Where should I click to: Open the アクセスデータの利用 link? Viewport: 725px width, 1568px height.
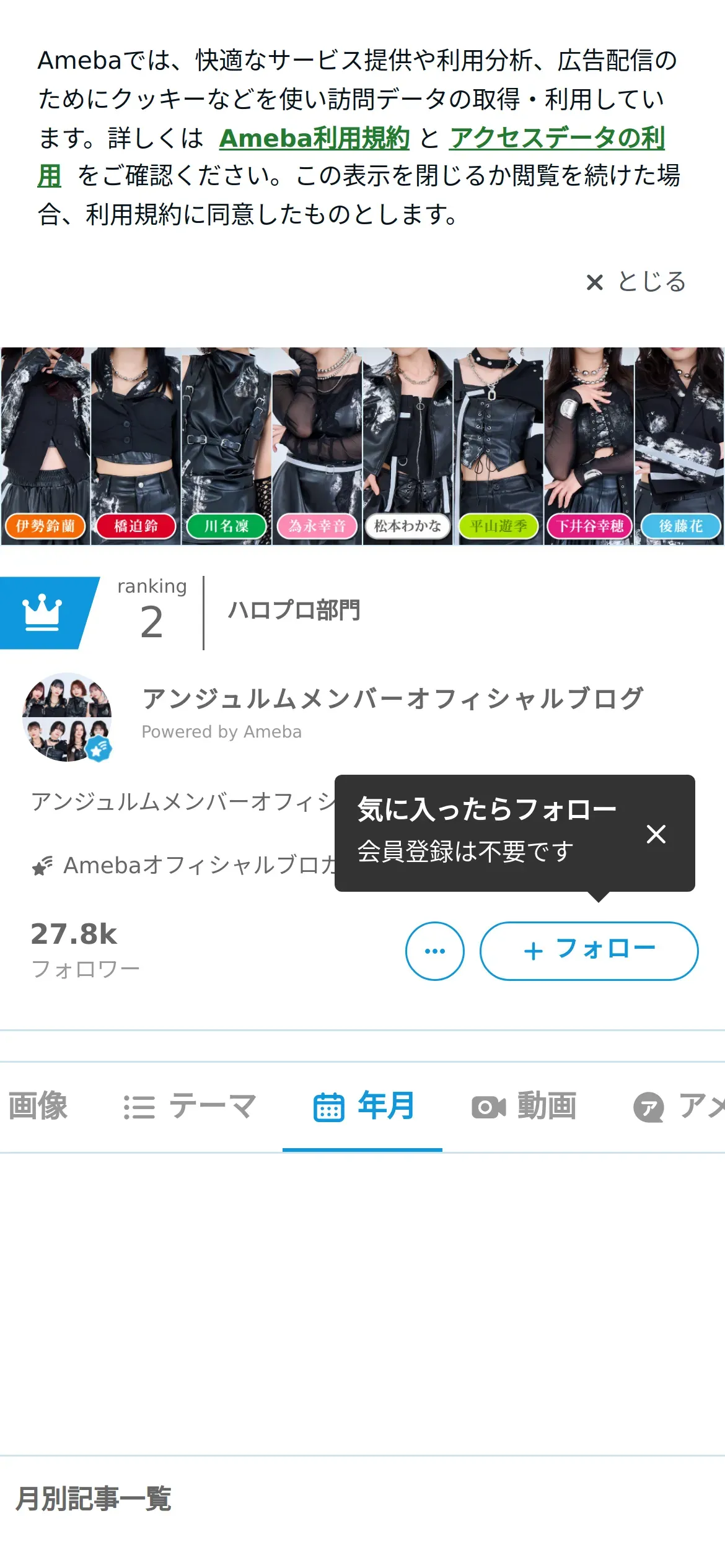tap(556, 138)
